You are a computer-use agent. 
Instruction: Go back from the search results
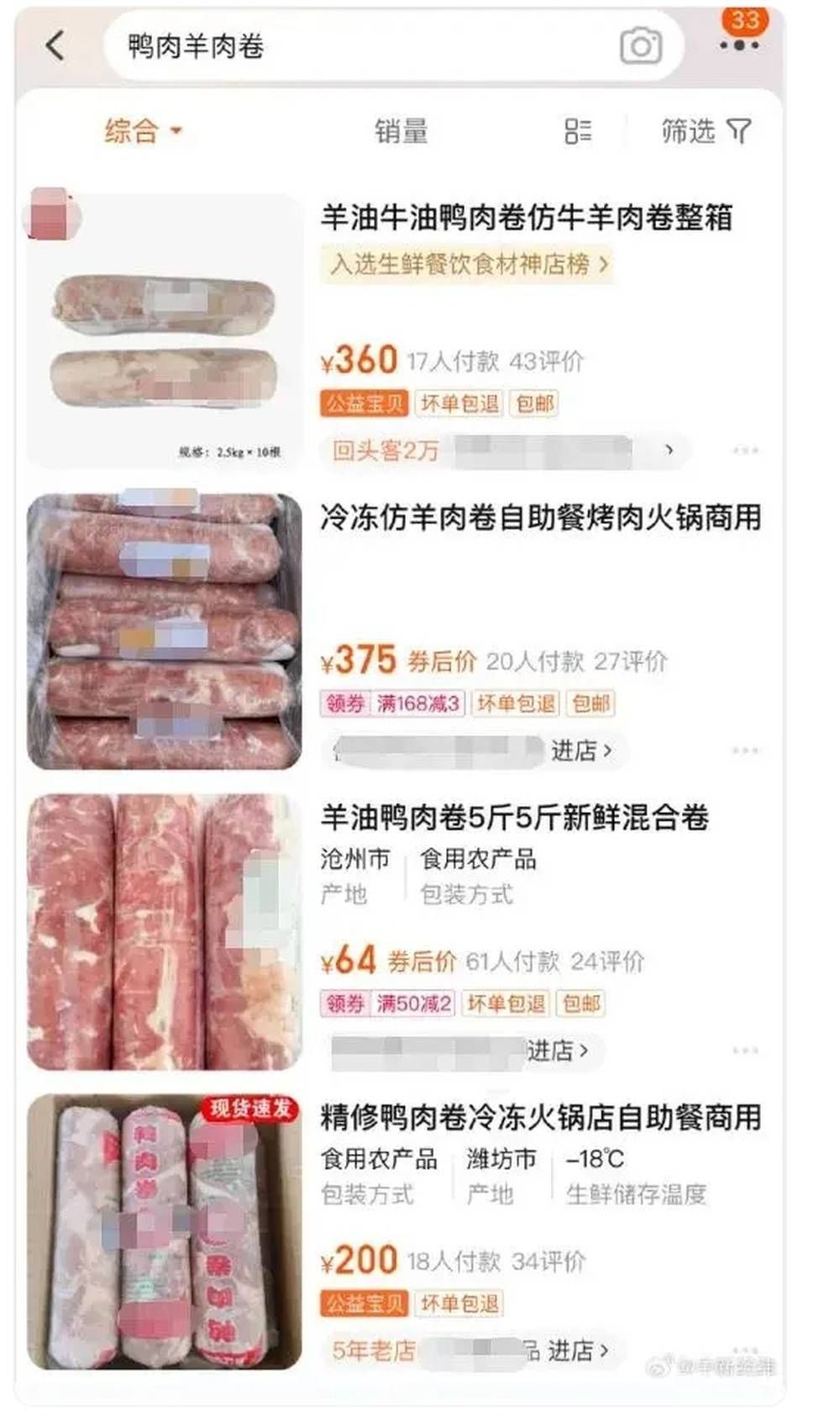click(x=55, y=45)
